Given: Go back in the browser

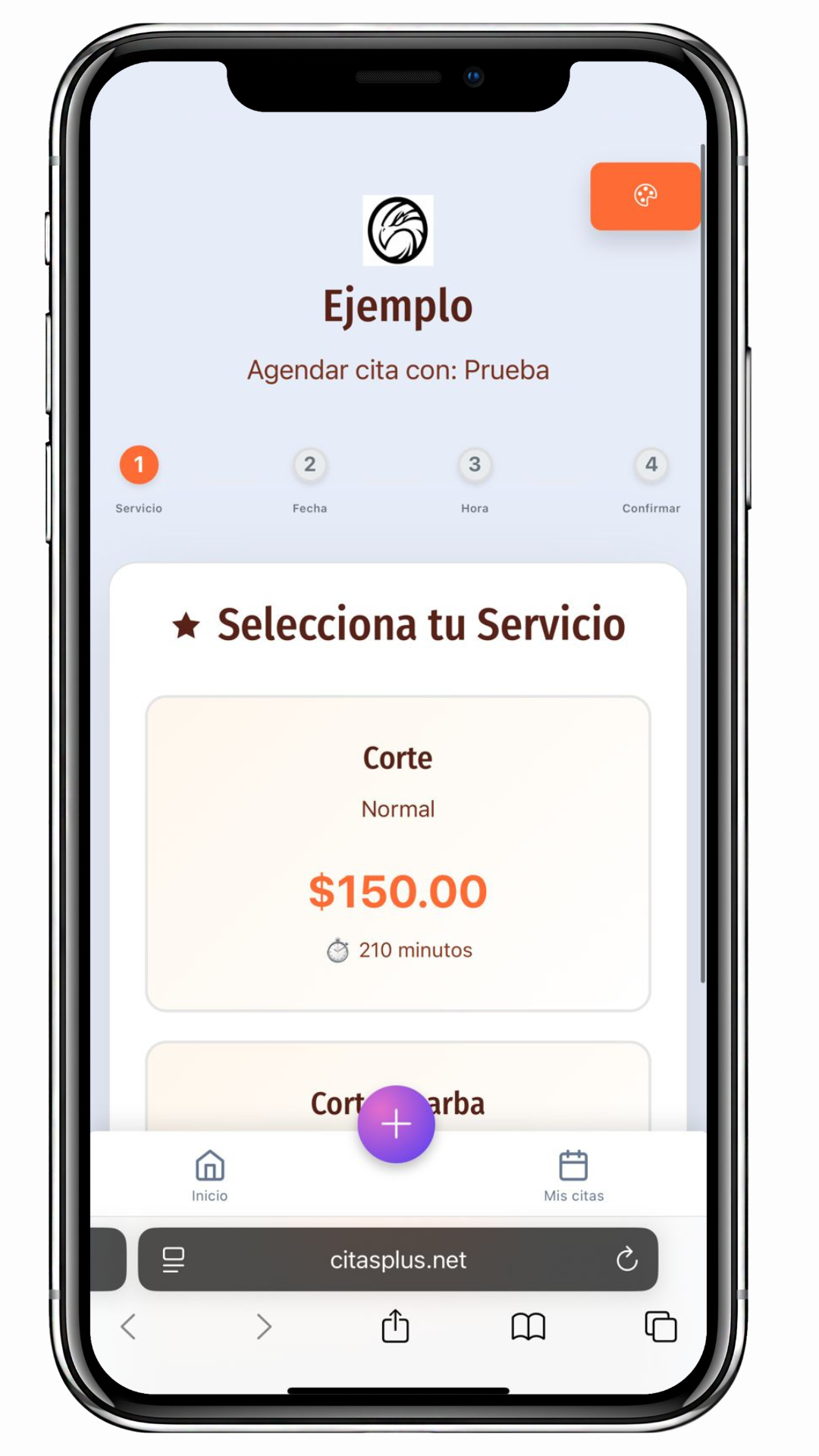Looking at the screenshot, I should 129,1326.
